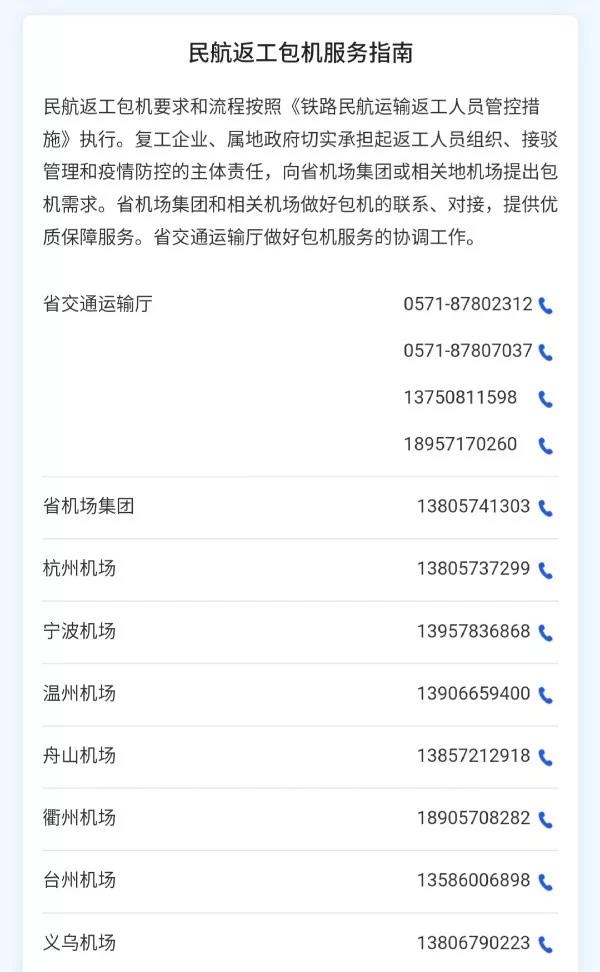Dial the number 18957170260

[545, 446]
